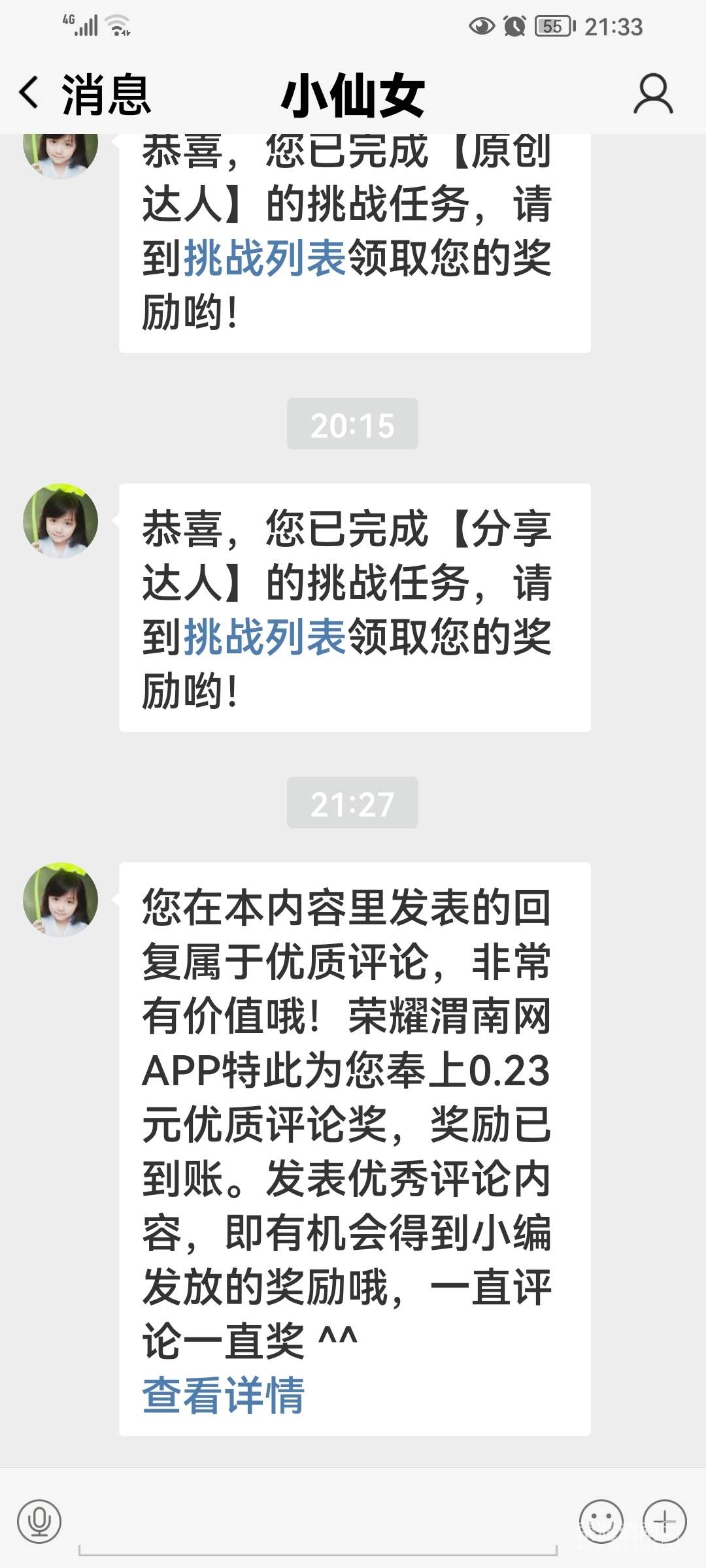Tap the voice input microphone icon
Screen dimensions: 706x1568
pyautogui.click(x=39, y=1521)
